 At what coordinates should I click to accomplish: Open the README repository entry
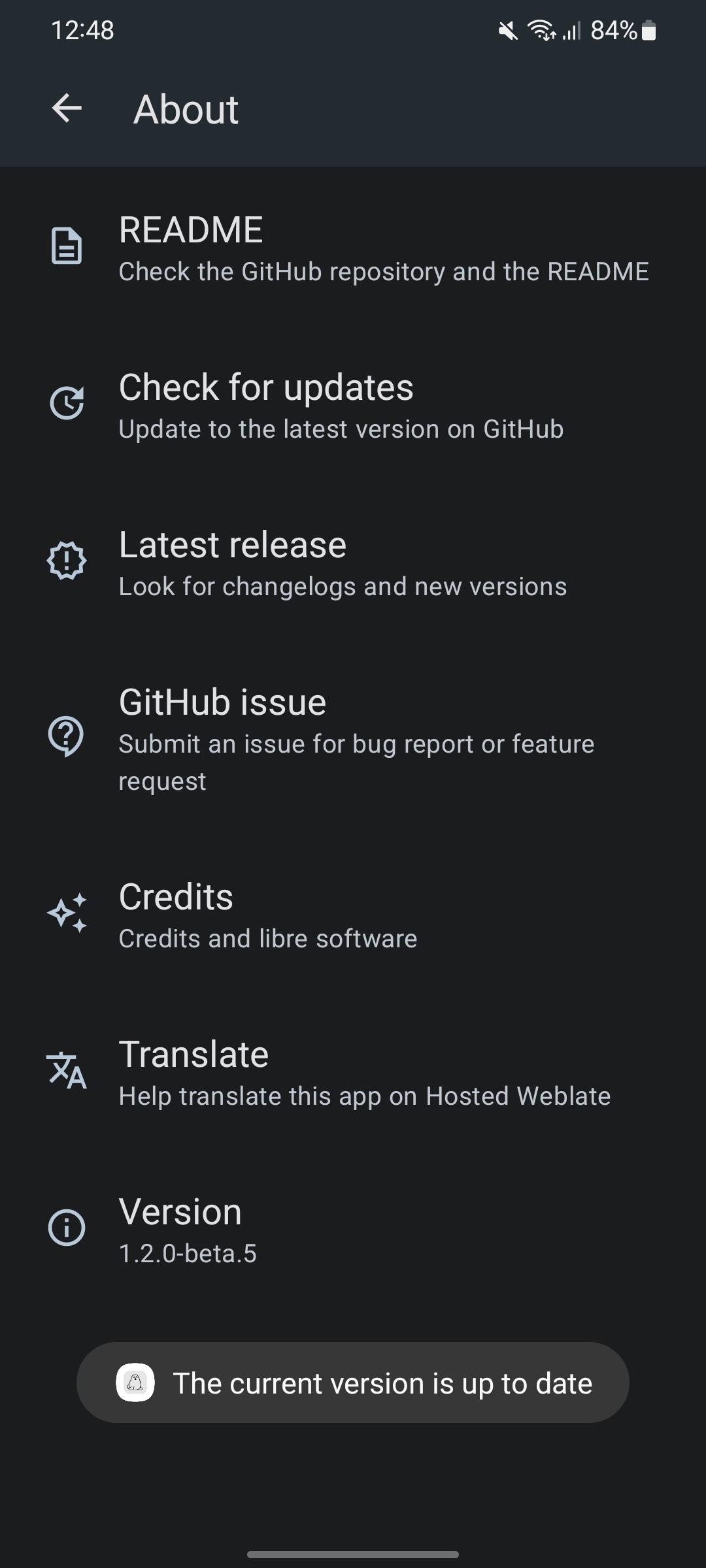pos(353,248)
